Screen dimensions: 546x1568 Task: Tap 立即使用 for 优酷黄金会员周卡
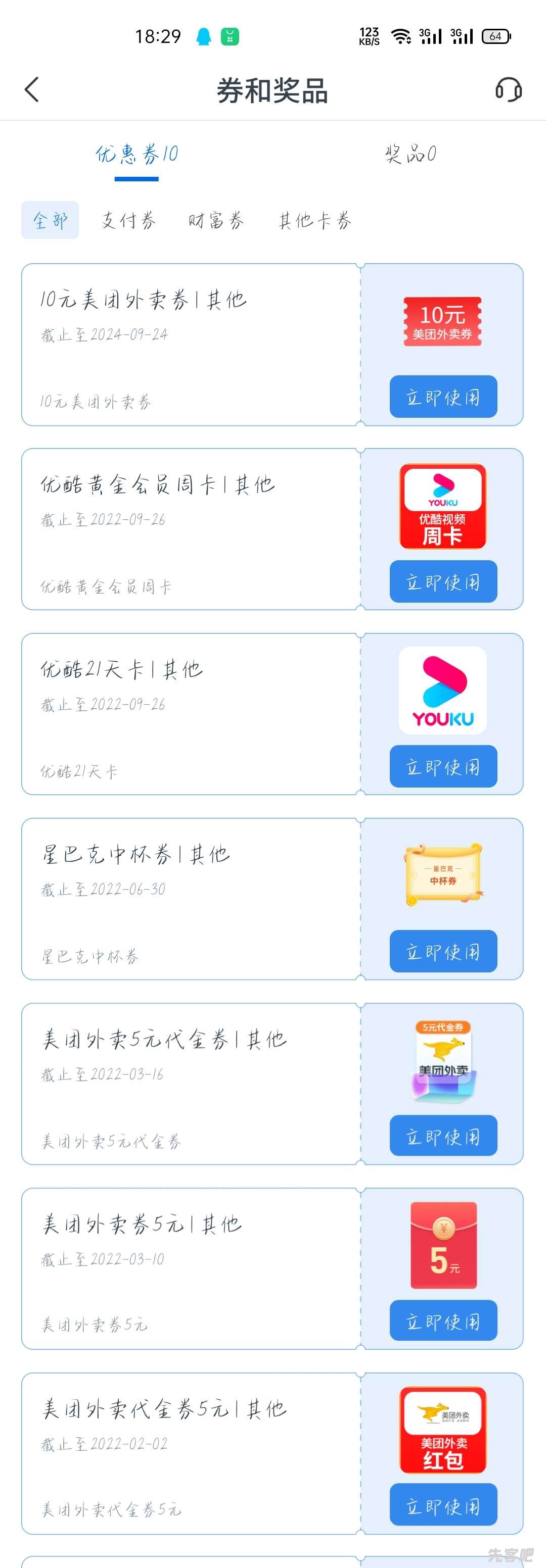point(443,582)
